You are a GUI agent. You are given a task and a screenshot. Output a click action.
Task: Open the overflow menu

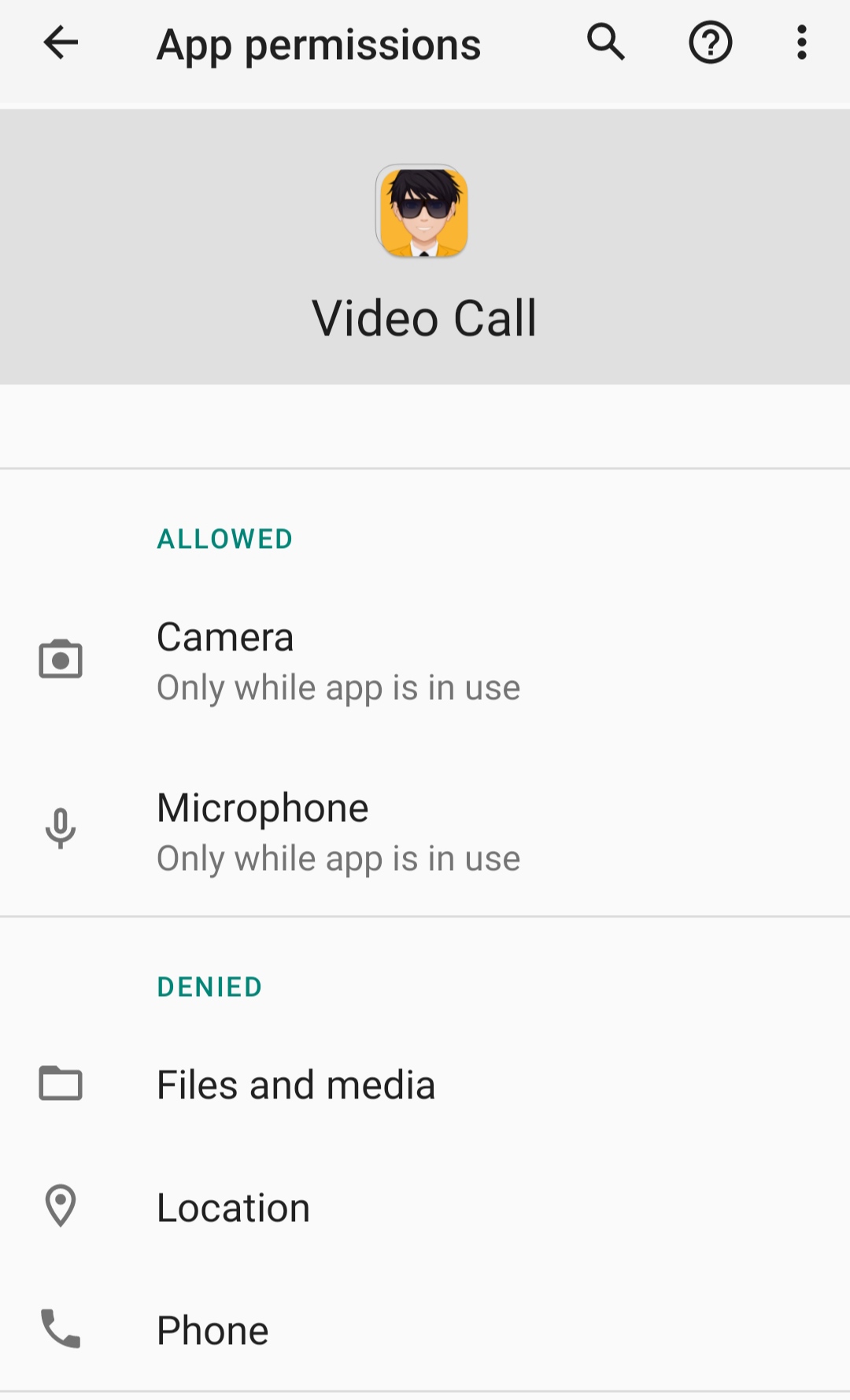[x=801, y=43]
